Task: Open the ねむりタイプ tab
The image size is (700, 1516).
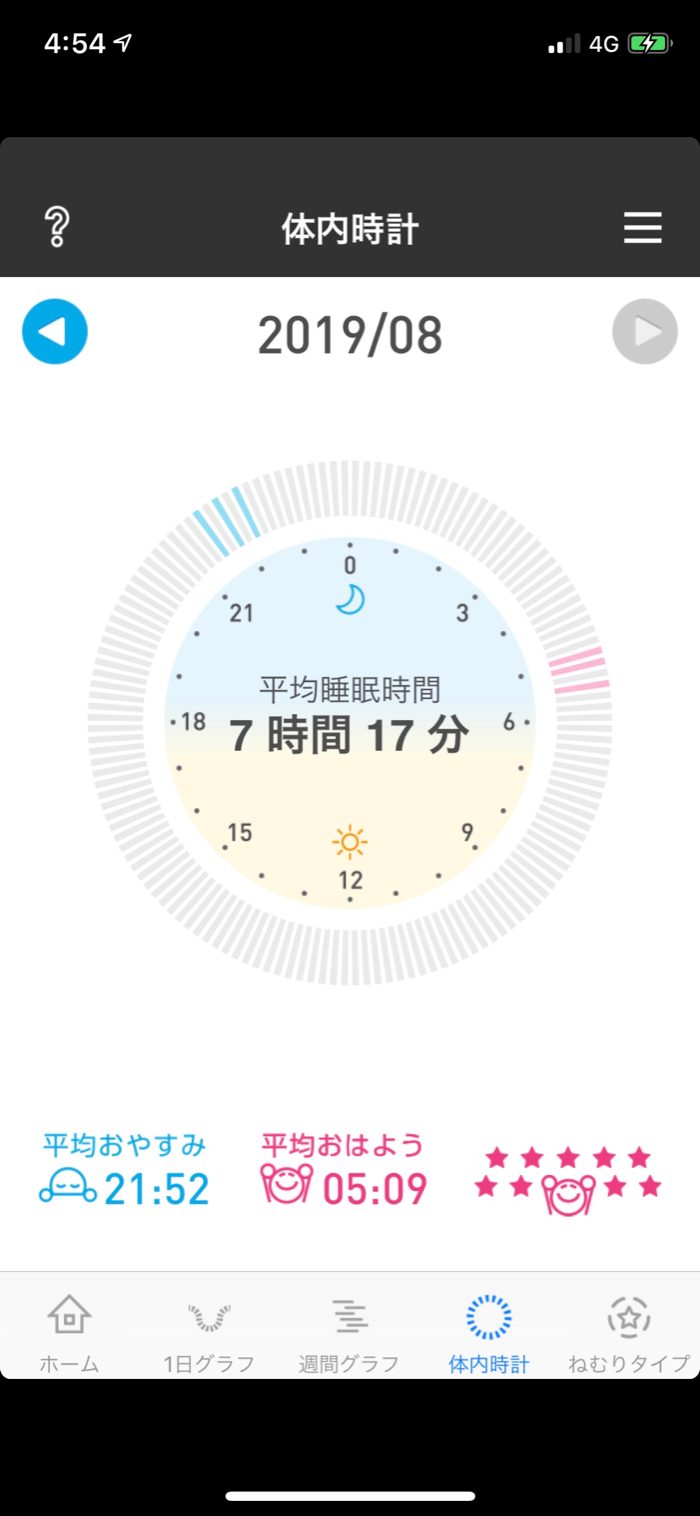Action: pyautogui.click(x=629, y=1332)
